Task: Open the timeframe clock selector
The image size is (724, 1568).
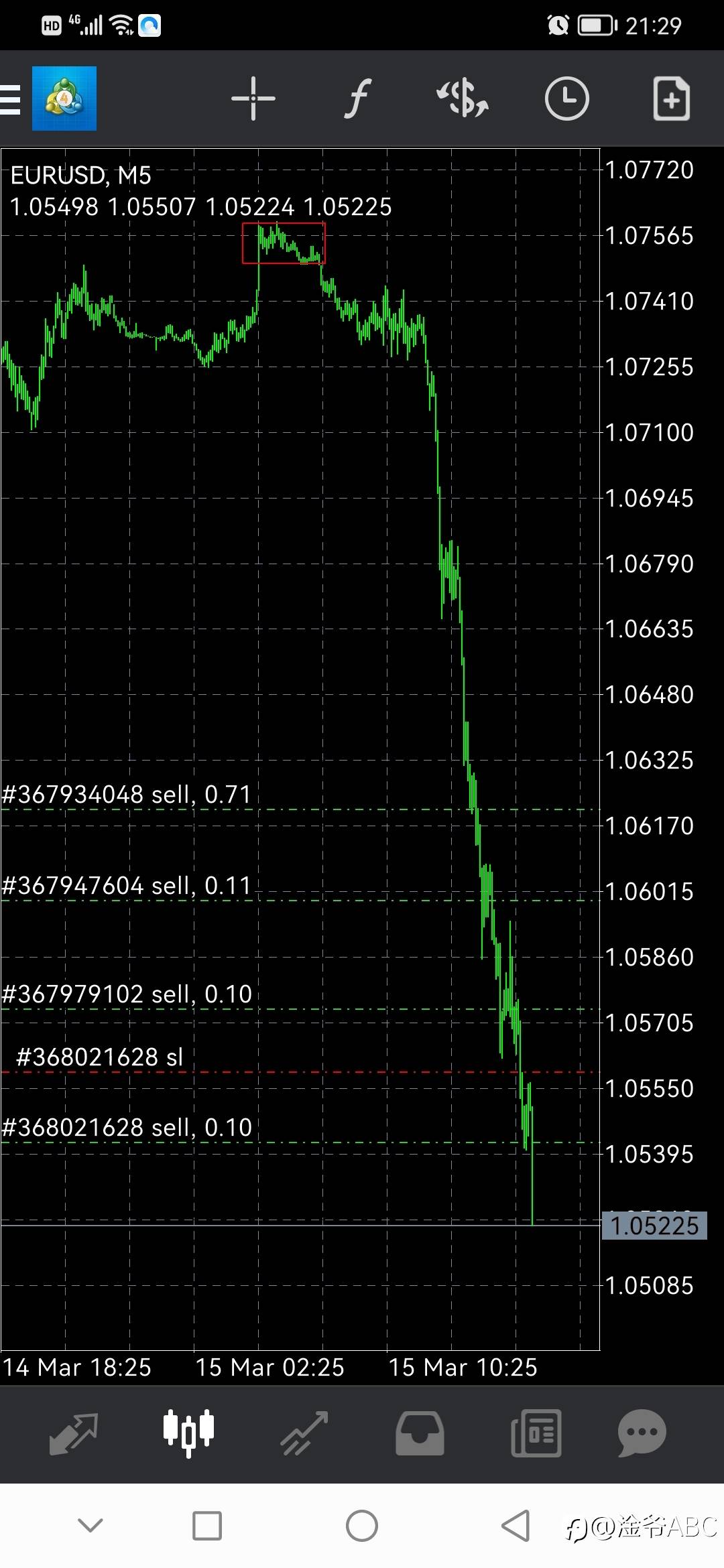Action: pos(567,99)
